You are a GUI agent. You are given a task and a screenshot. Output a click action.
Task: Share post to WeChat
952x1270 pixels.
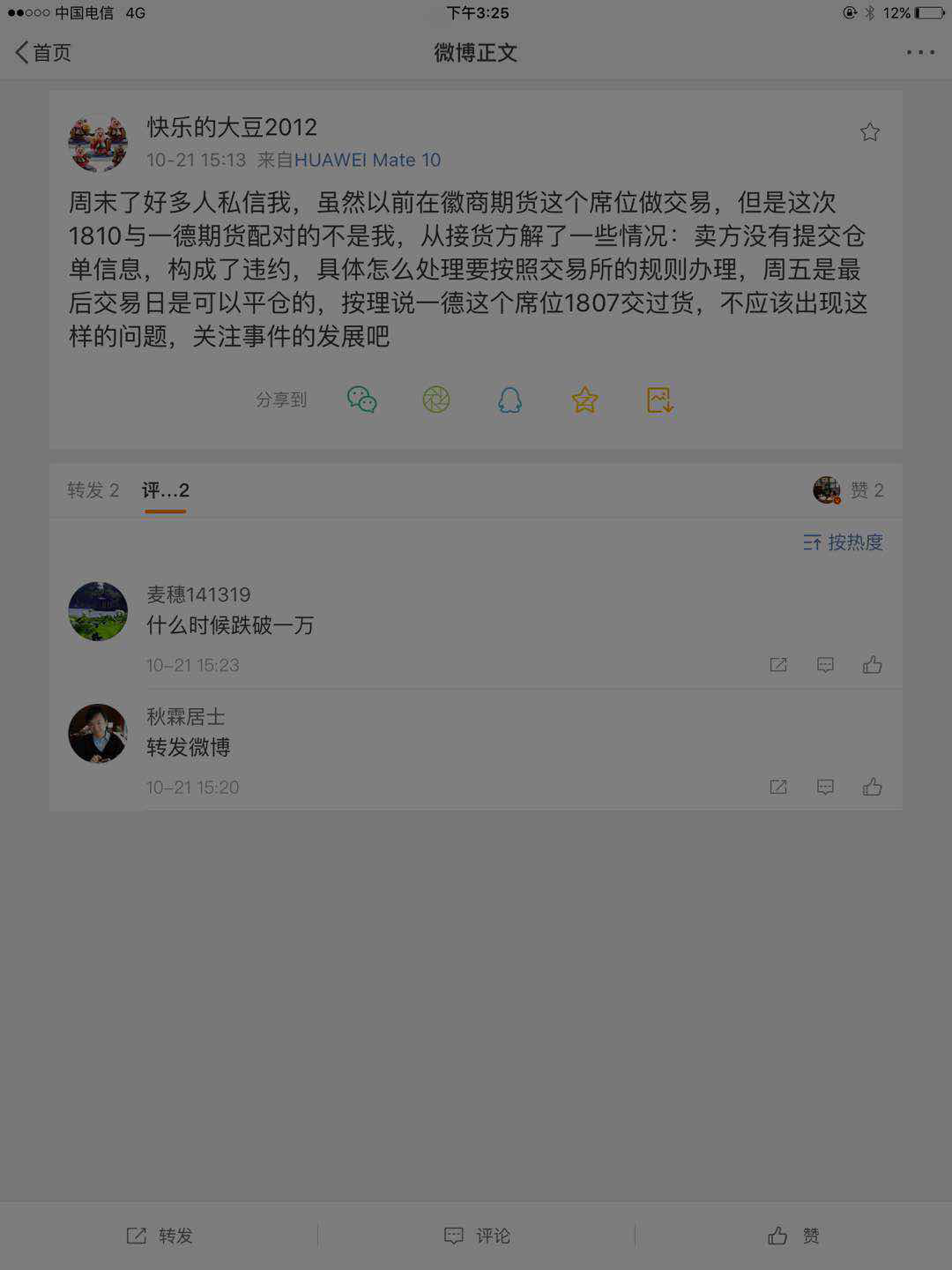click(x=361, y=400)
